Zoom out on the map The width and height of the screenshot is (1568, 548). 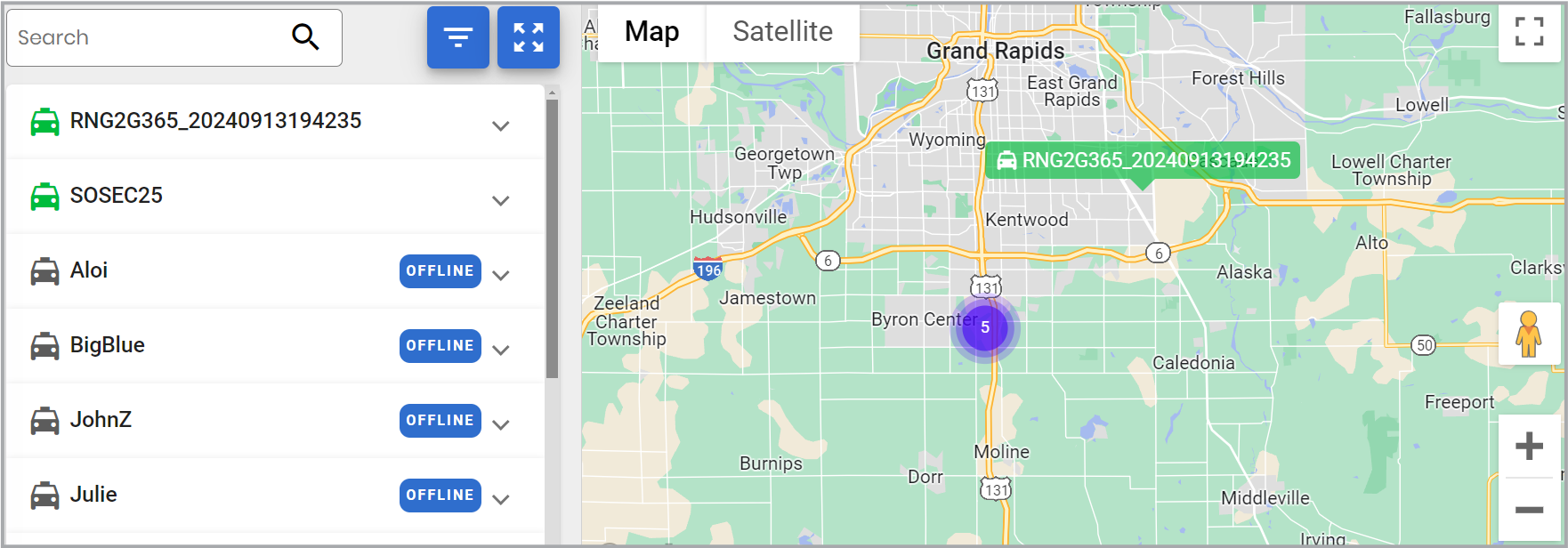tap(1528, 510)
